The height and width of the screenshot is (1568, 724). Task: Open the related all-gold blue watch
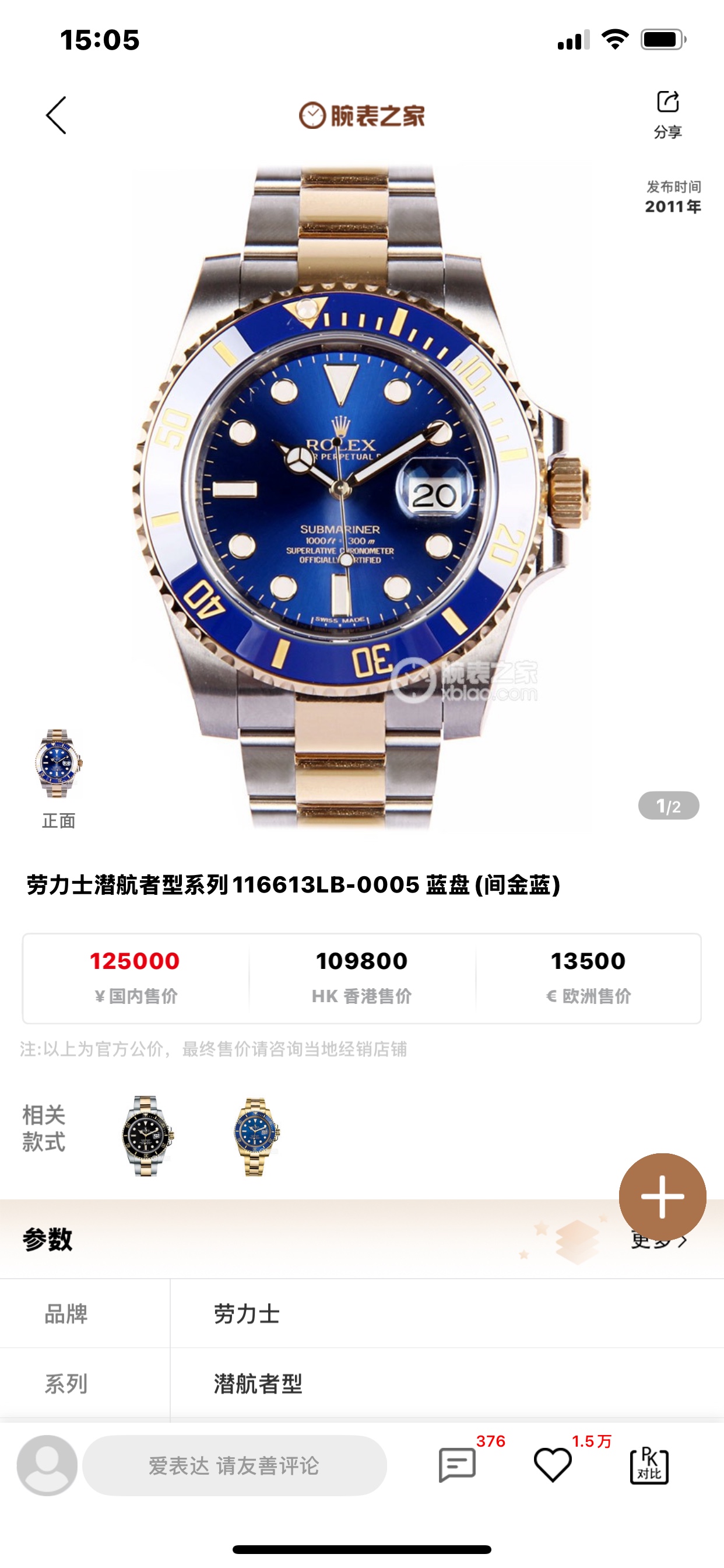point(255,1135)
